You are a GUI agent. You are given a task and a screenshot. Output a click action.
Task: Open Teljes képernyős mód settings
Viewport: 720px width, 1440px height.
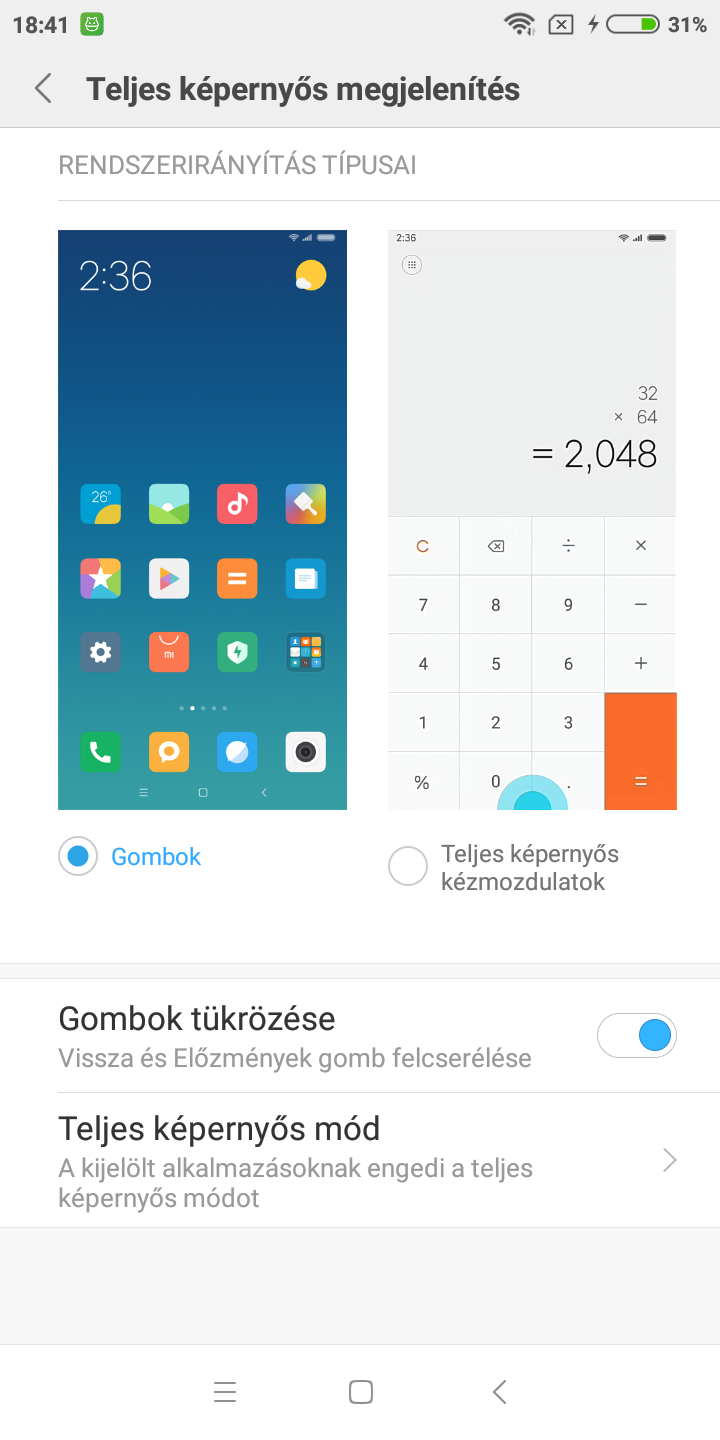[x=360, y=1159]
